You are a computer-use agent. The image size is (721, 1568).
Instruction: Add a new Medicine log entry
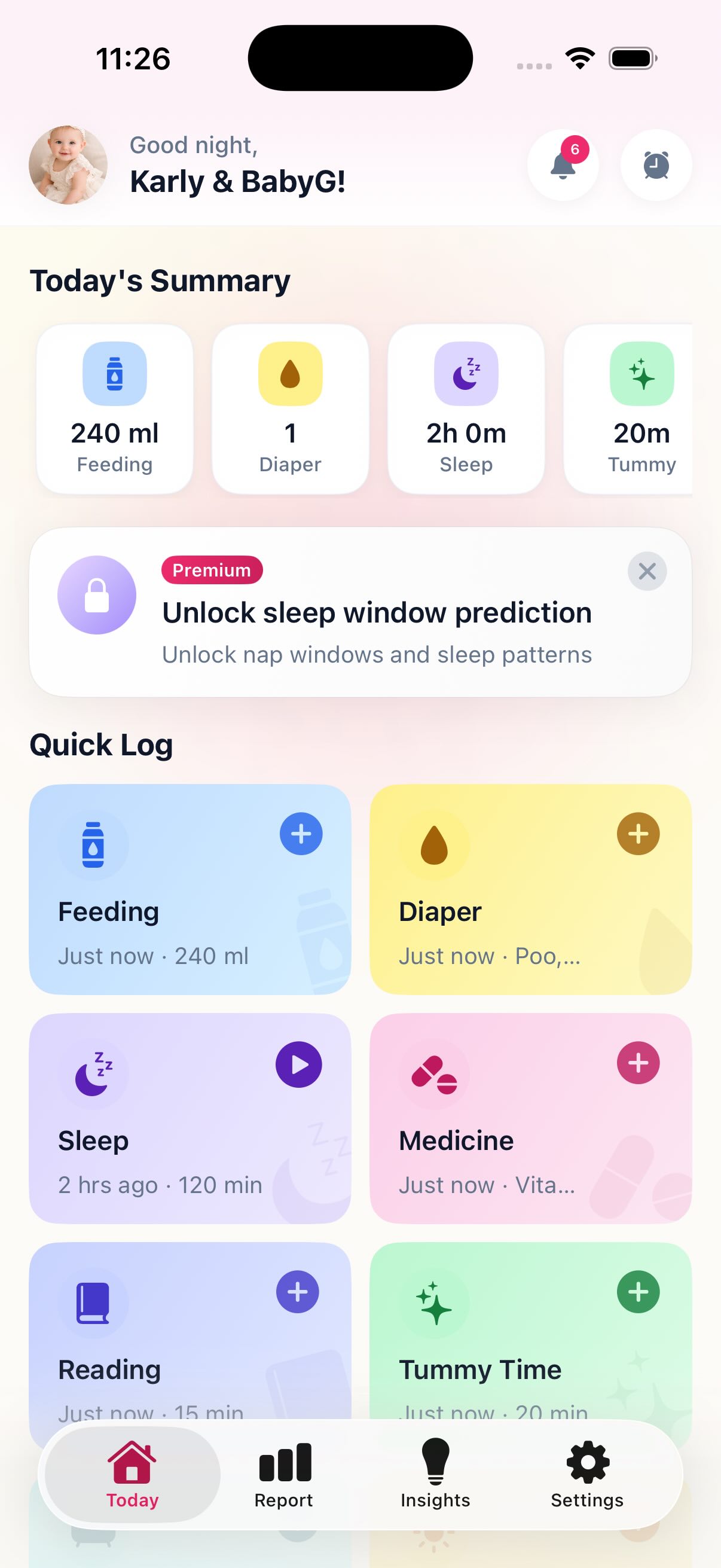tap(638, 1063)
